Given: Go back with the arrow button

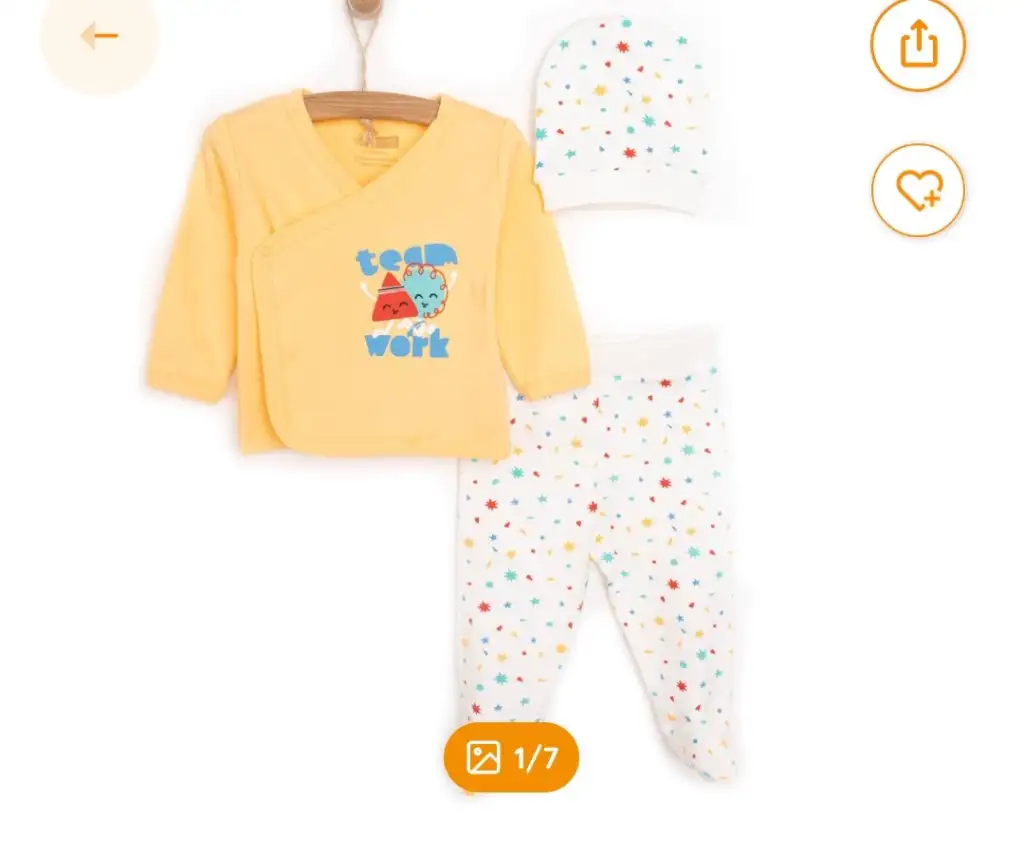Looking at the screenshot, I should click(99, 37).
